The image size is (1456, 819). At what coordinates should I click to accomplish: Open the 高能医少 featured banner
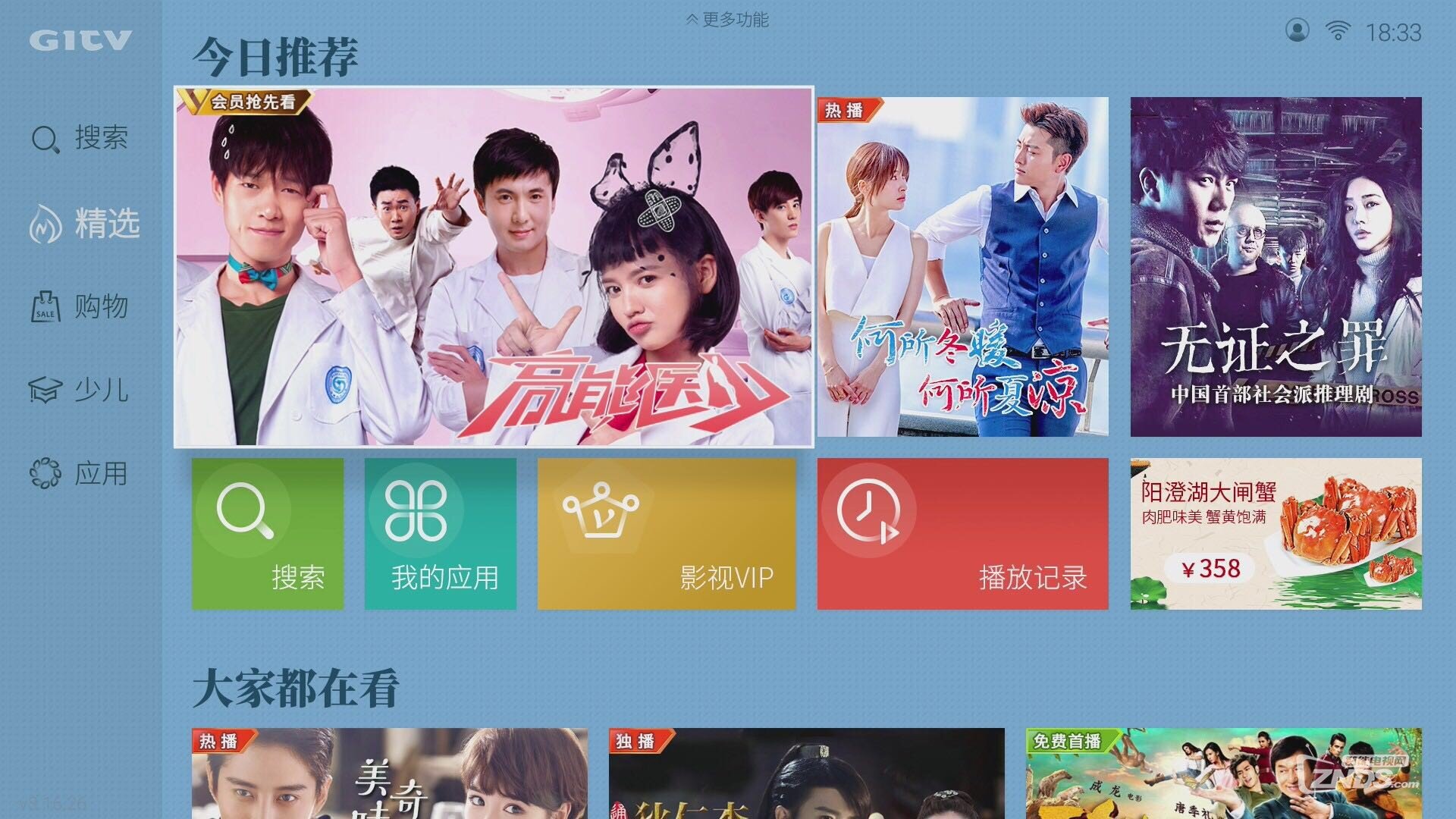click(x=494, y=266)
